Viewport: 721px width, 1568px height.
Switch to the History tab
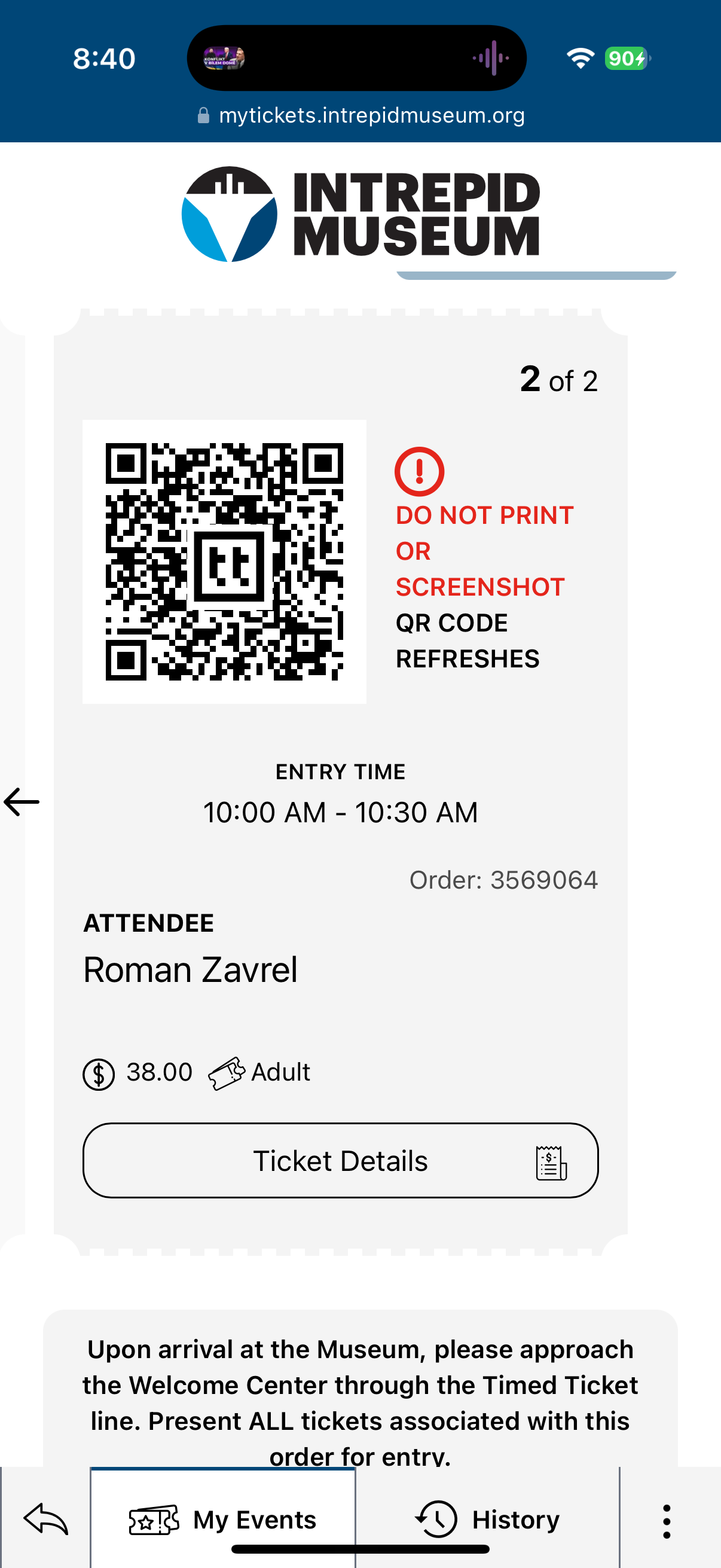click(x=487, y=1520)
